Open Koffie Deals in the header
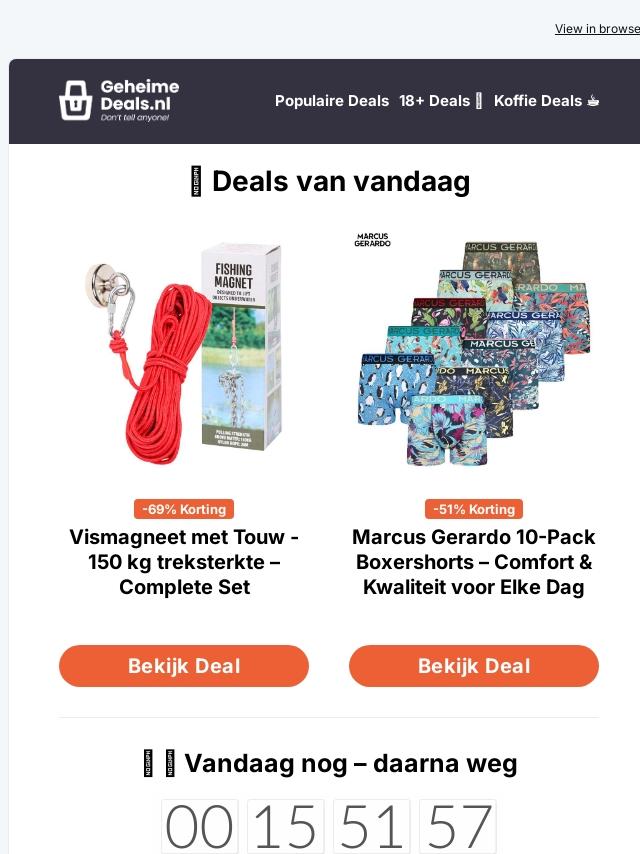 pyautogui.click(x=546, y=101)
